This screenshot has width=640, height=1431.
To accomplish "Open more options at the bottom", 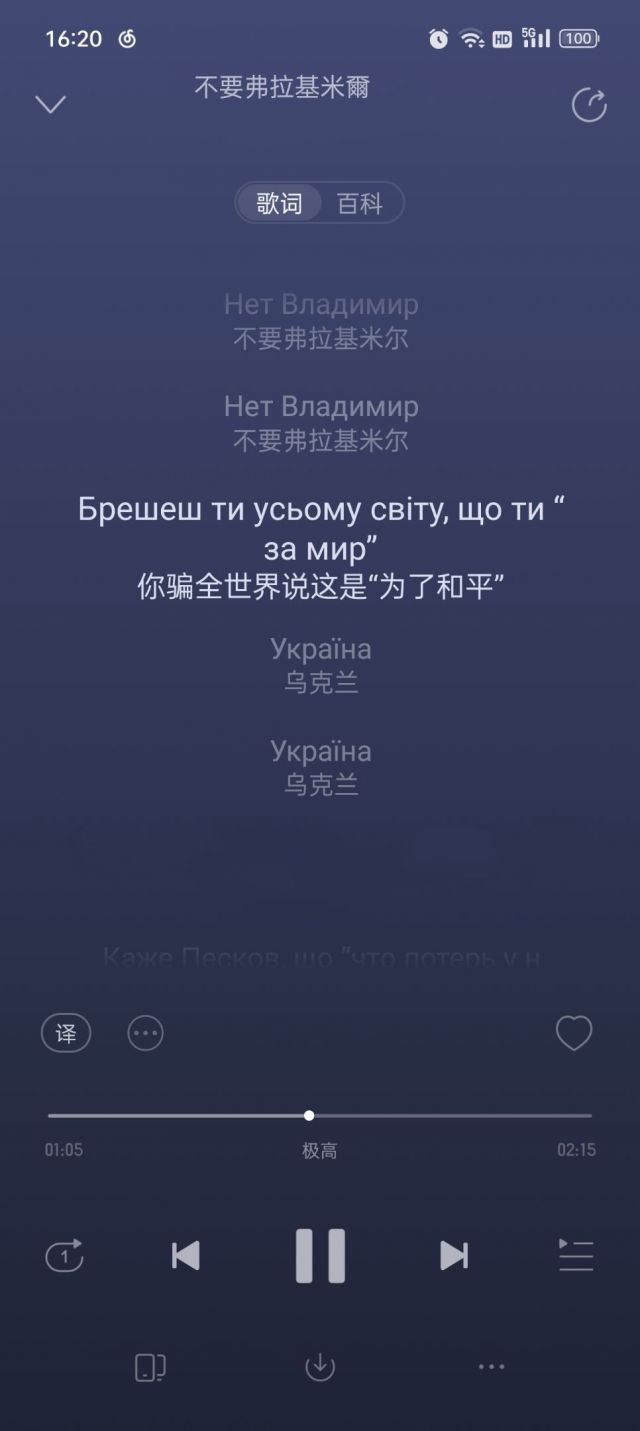I will point(491,1367).
